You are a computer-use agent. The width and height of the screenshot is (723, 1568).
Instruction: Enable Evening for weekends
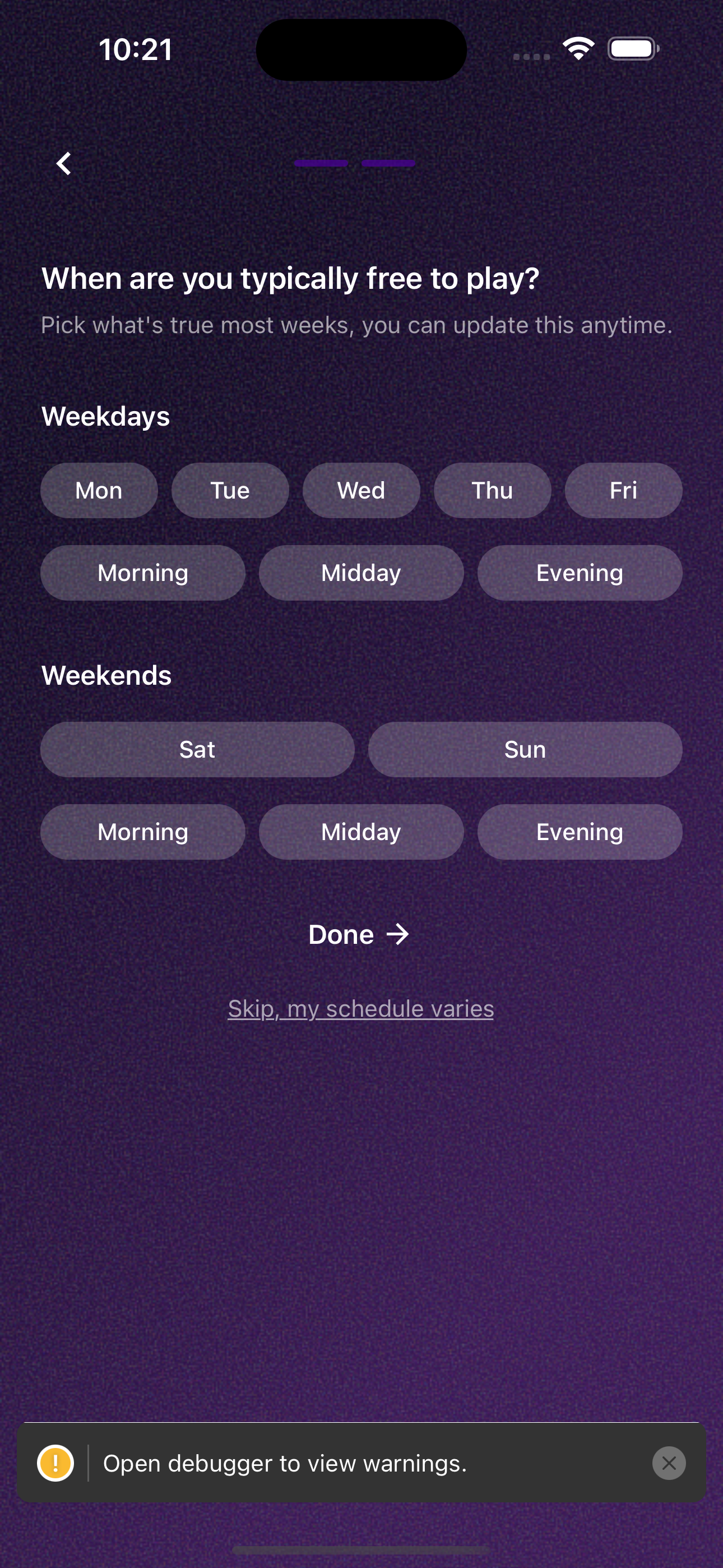click(x=579, y=832)
